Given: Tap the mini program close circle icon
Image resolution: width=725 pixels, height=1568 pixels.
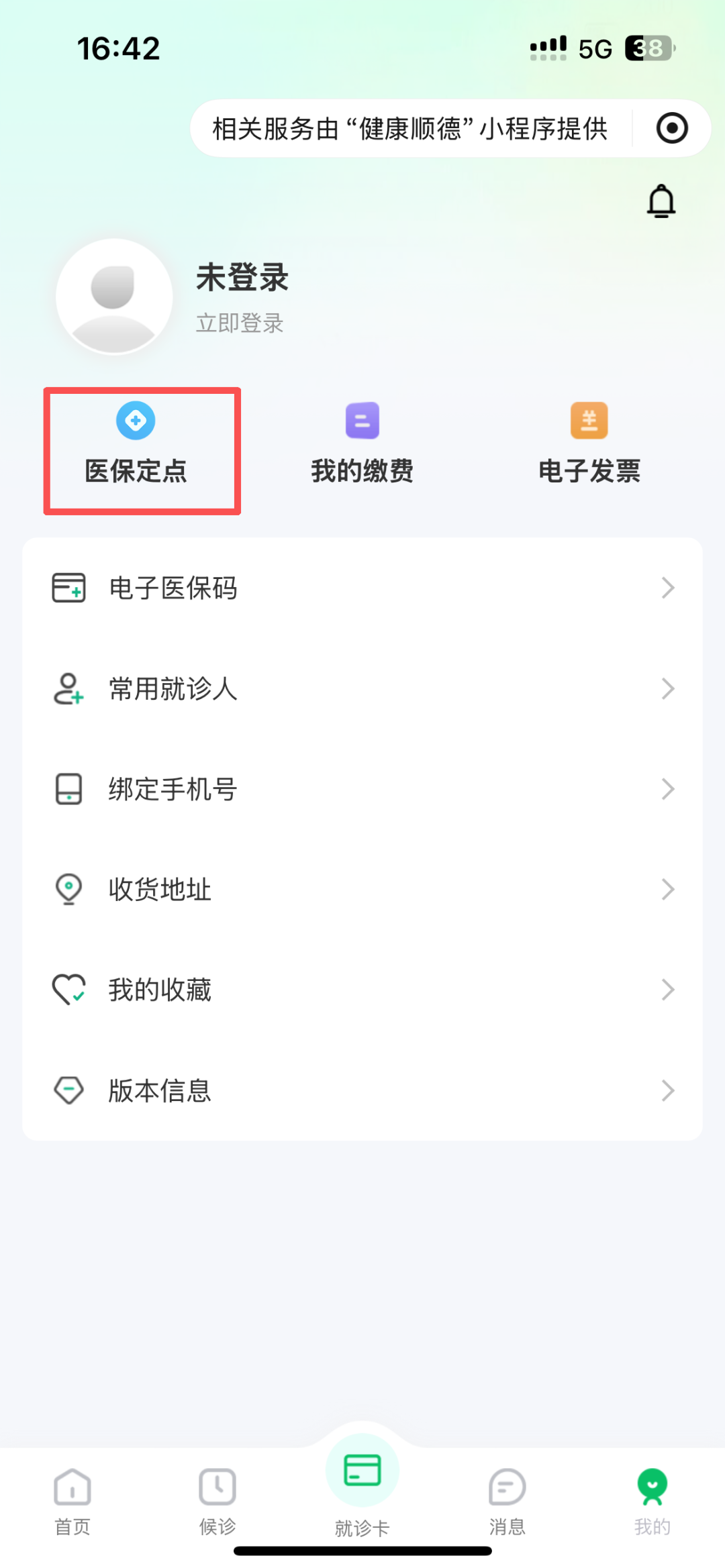Looking at the screenshot, I should point(672,128).
